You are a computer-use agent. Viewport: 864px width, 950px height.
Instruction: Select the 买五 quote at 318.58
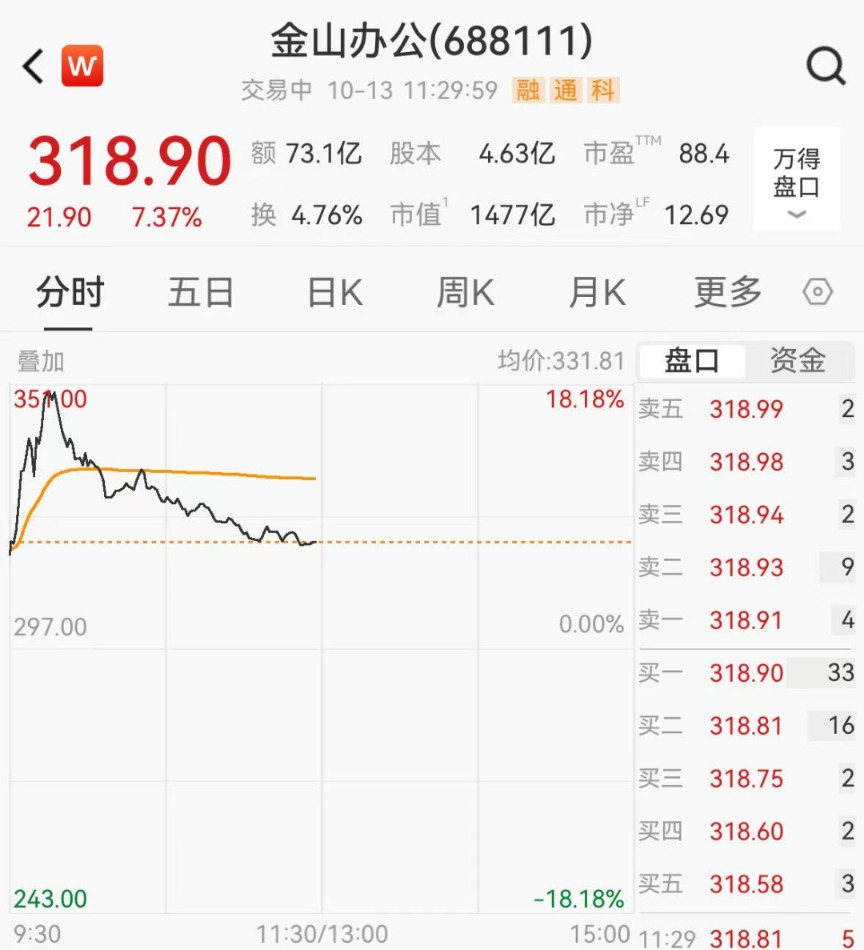tap(746, 884)
